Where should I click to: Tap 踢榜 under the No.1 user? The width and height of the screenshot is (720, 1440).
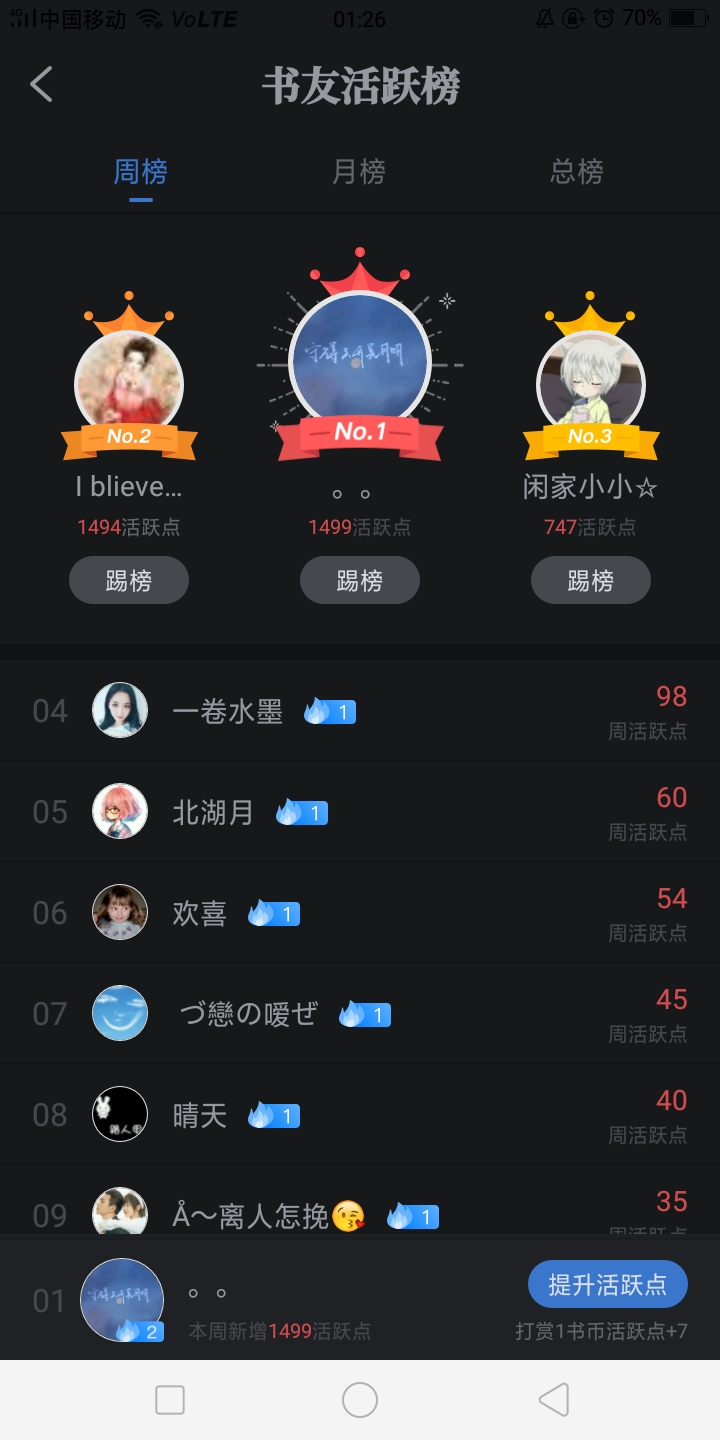click(359, 580)
